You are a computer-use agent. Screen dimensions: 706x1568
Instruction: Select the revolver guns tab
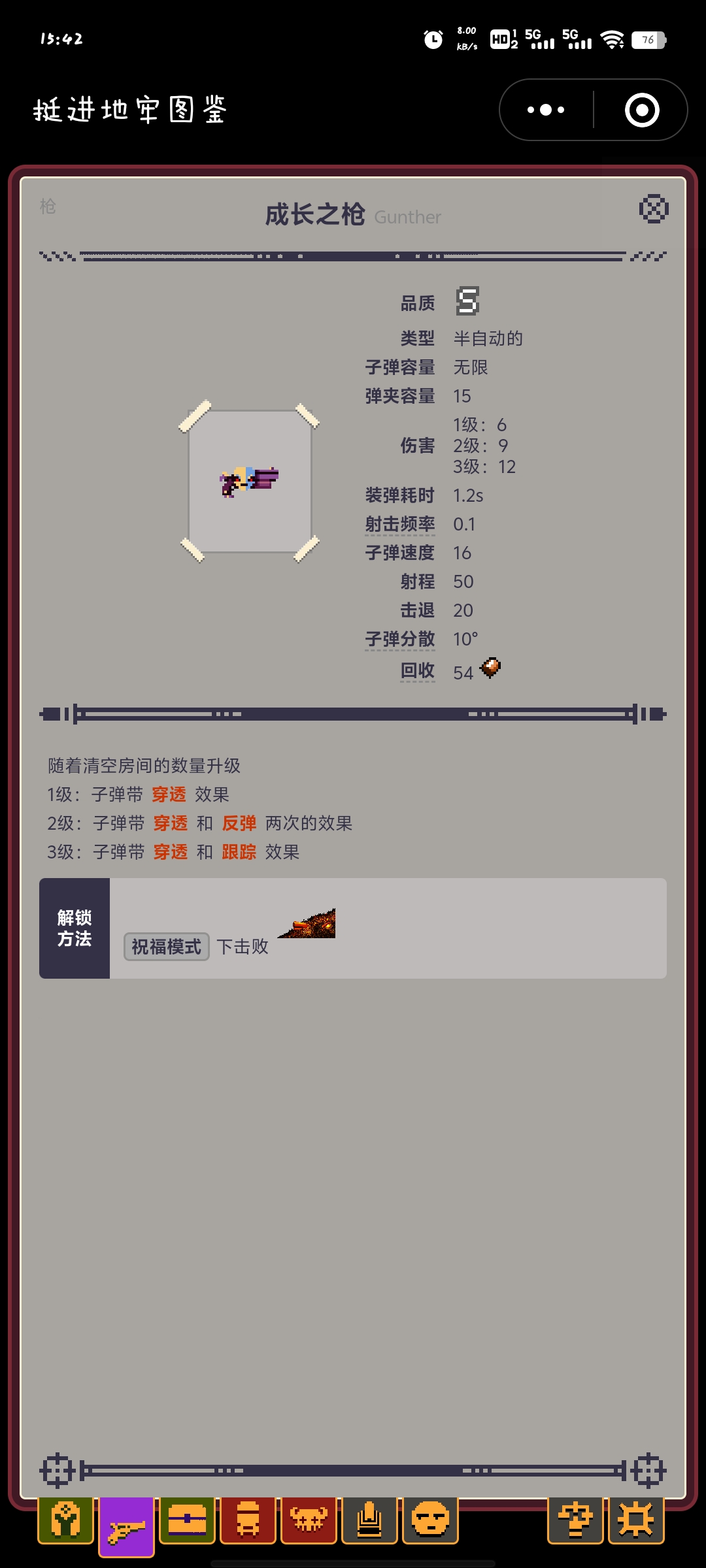point(127,1526)
